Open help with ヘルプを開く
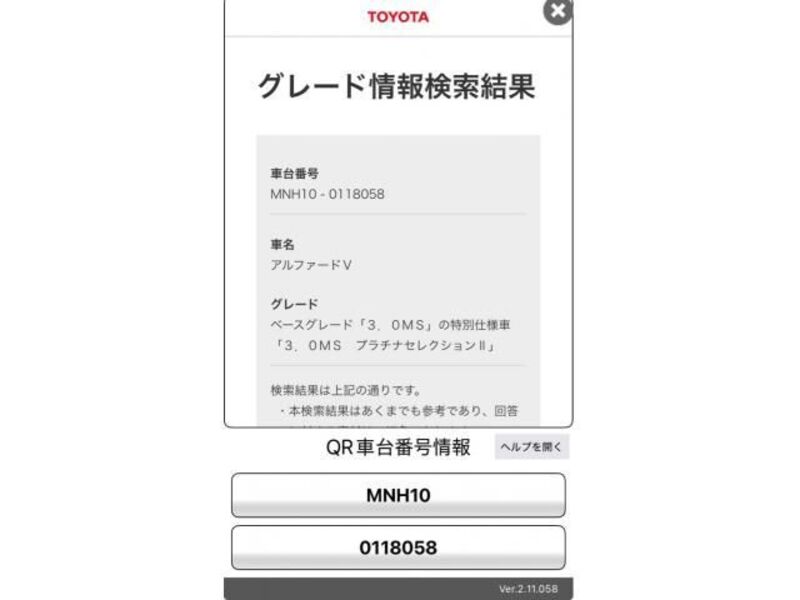 tap(531, 447)
